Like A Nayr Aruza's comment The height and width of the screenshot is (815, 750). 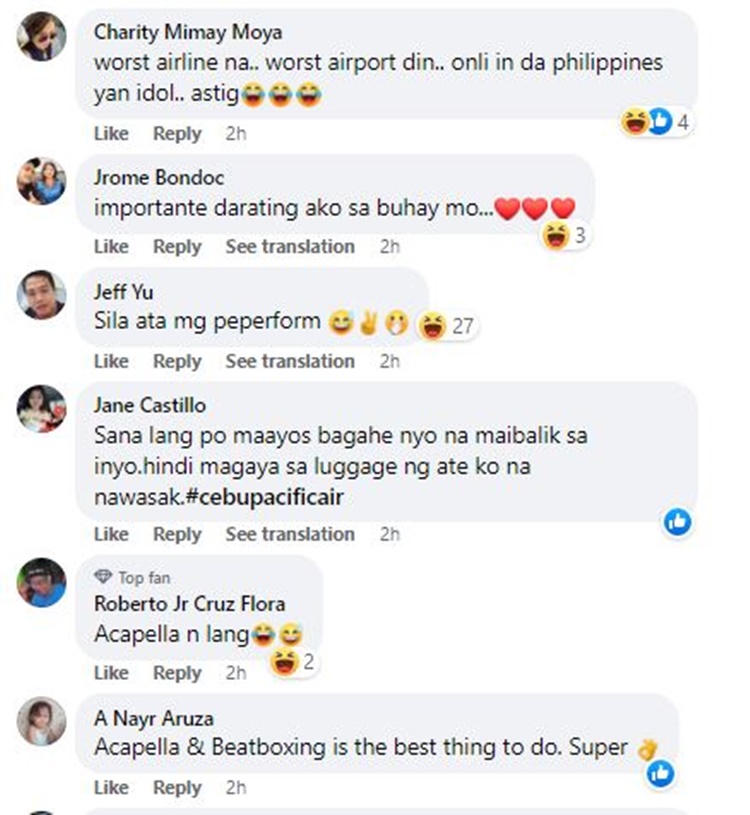pos(111,788)
